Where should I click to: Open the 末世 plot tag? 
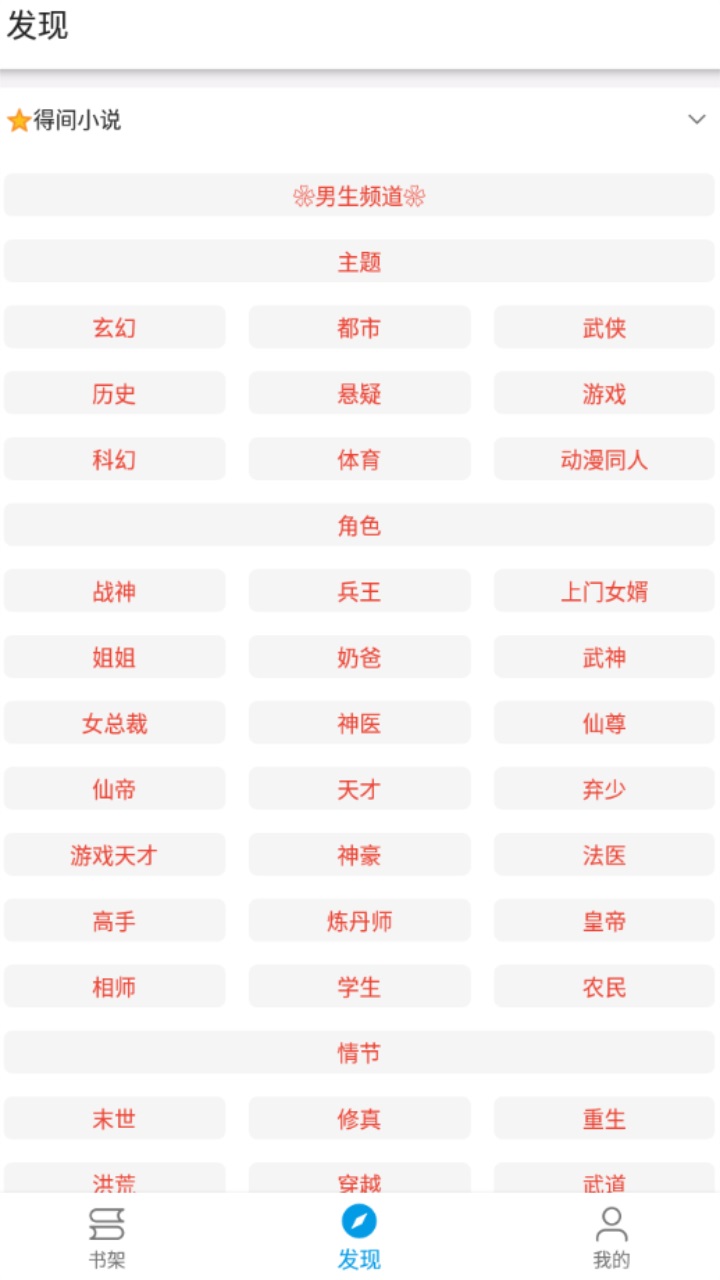(114, 1119)
